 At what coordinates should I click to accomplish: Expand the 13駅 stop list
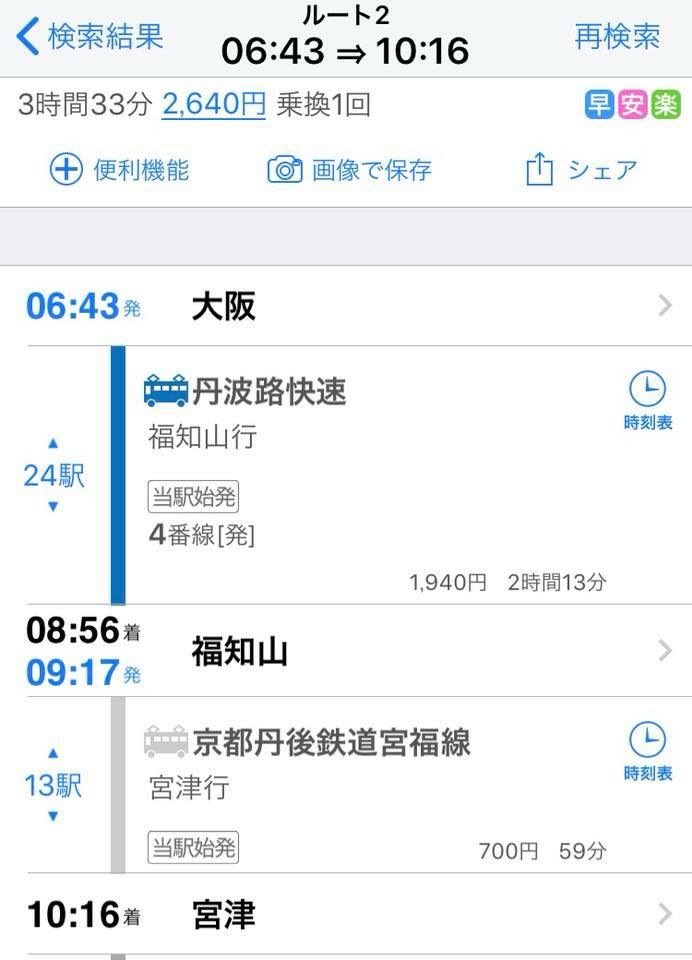point(54,786)
